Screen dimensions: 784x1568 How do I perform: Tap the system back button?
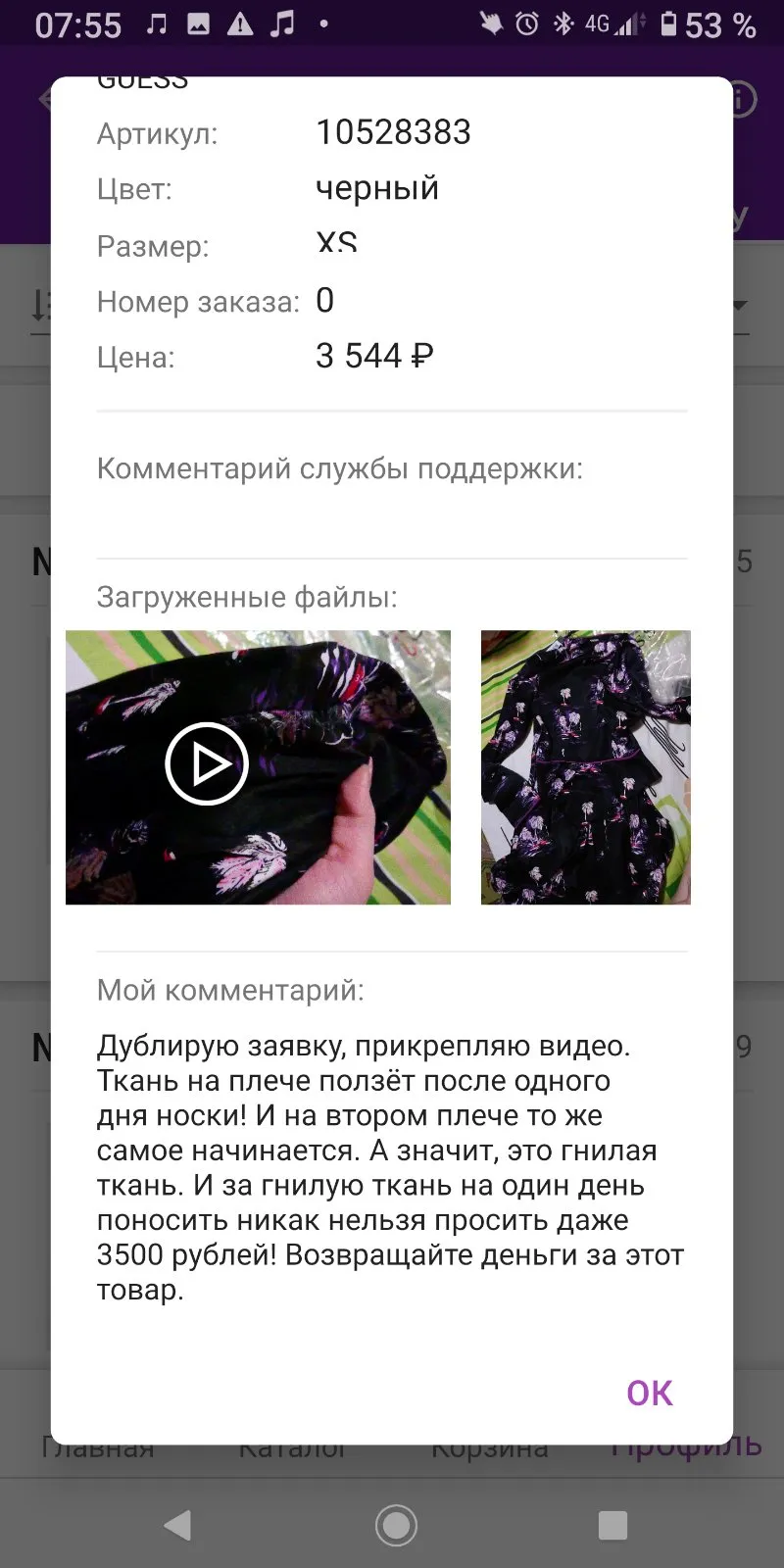177,1525
